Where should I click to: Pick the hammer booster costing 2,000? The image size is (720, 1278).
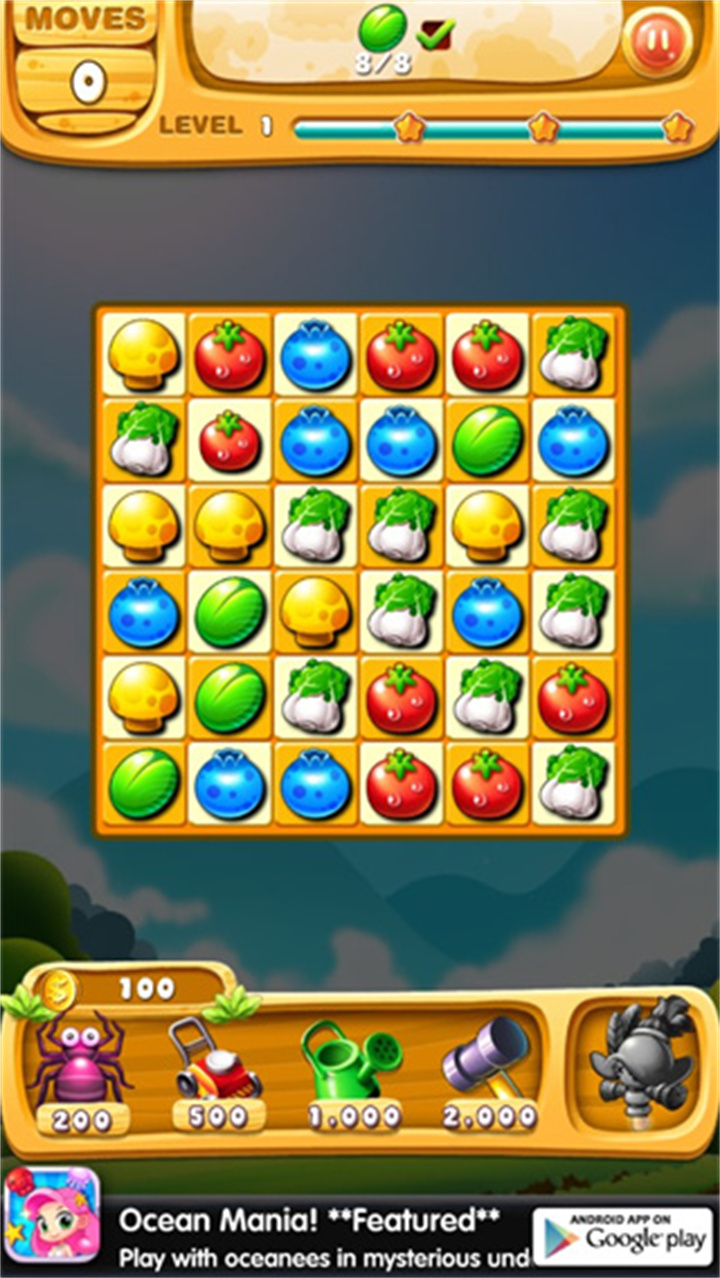point(489,1065)
